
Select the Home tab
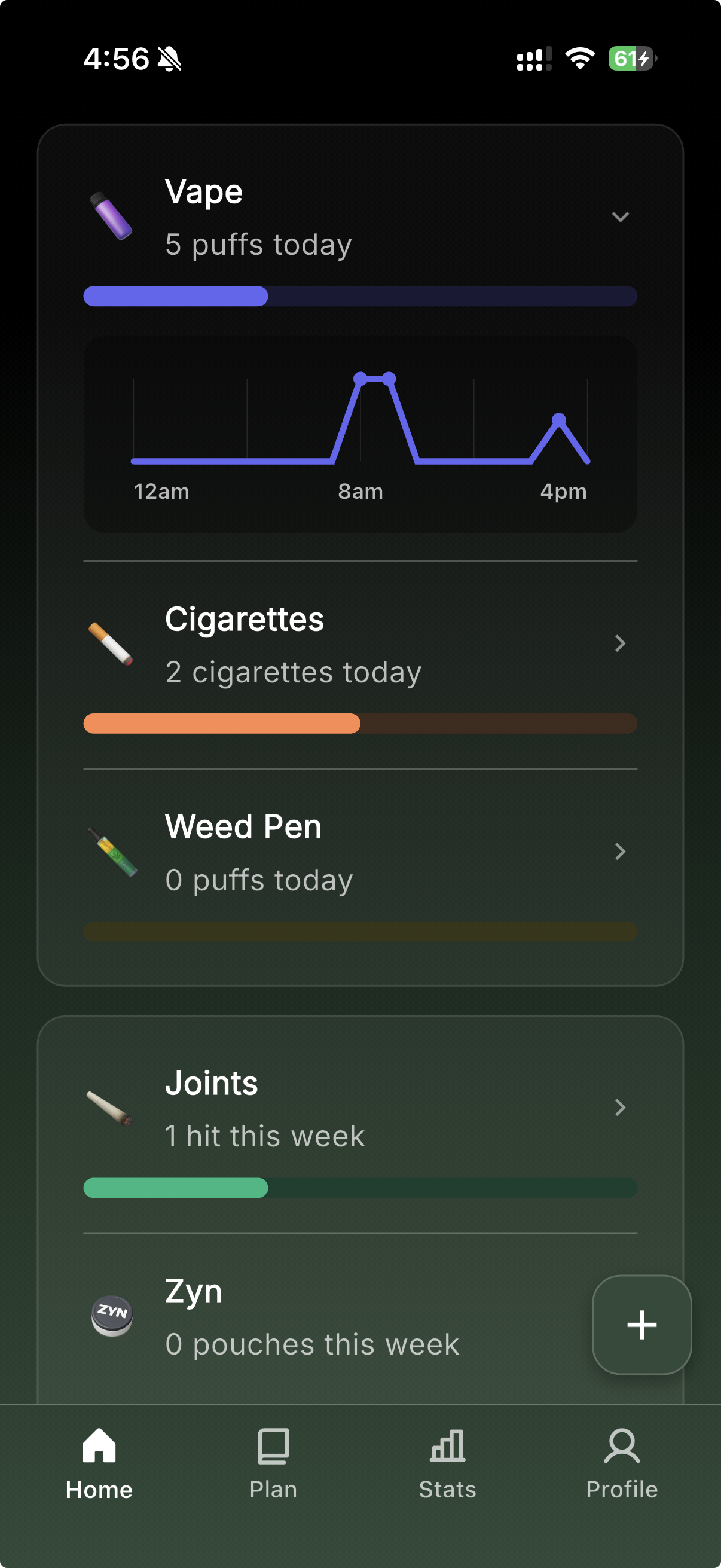coord(99,1463)
